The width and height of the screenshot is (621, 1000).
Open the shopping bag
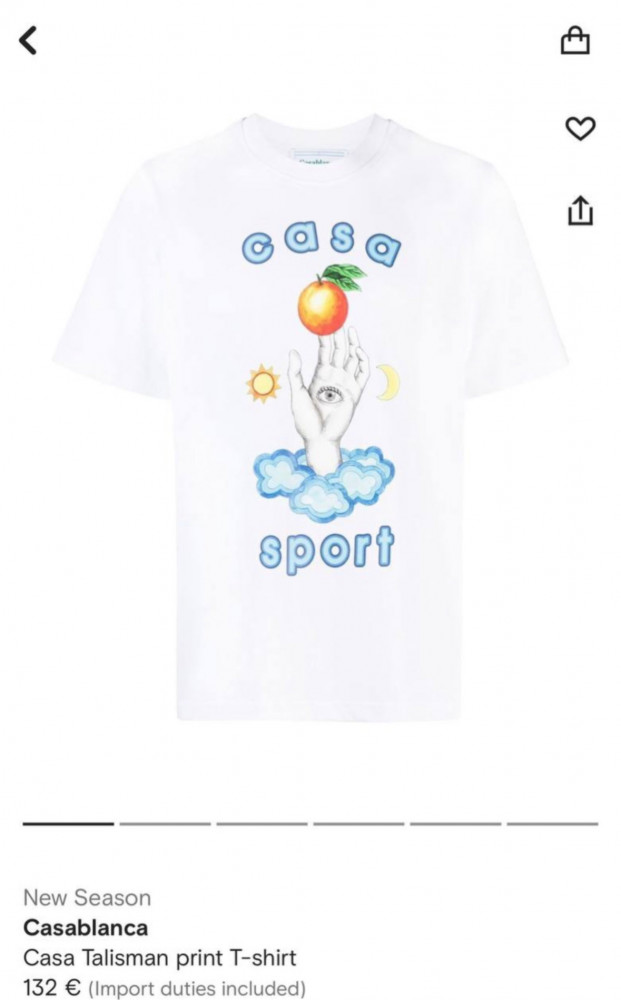pyautogui.click(x=575, y=40)
